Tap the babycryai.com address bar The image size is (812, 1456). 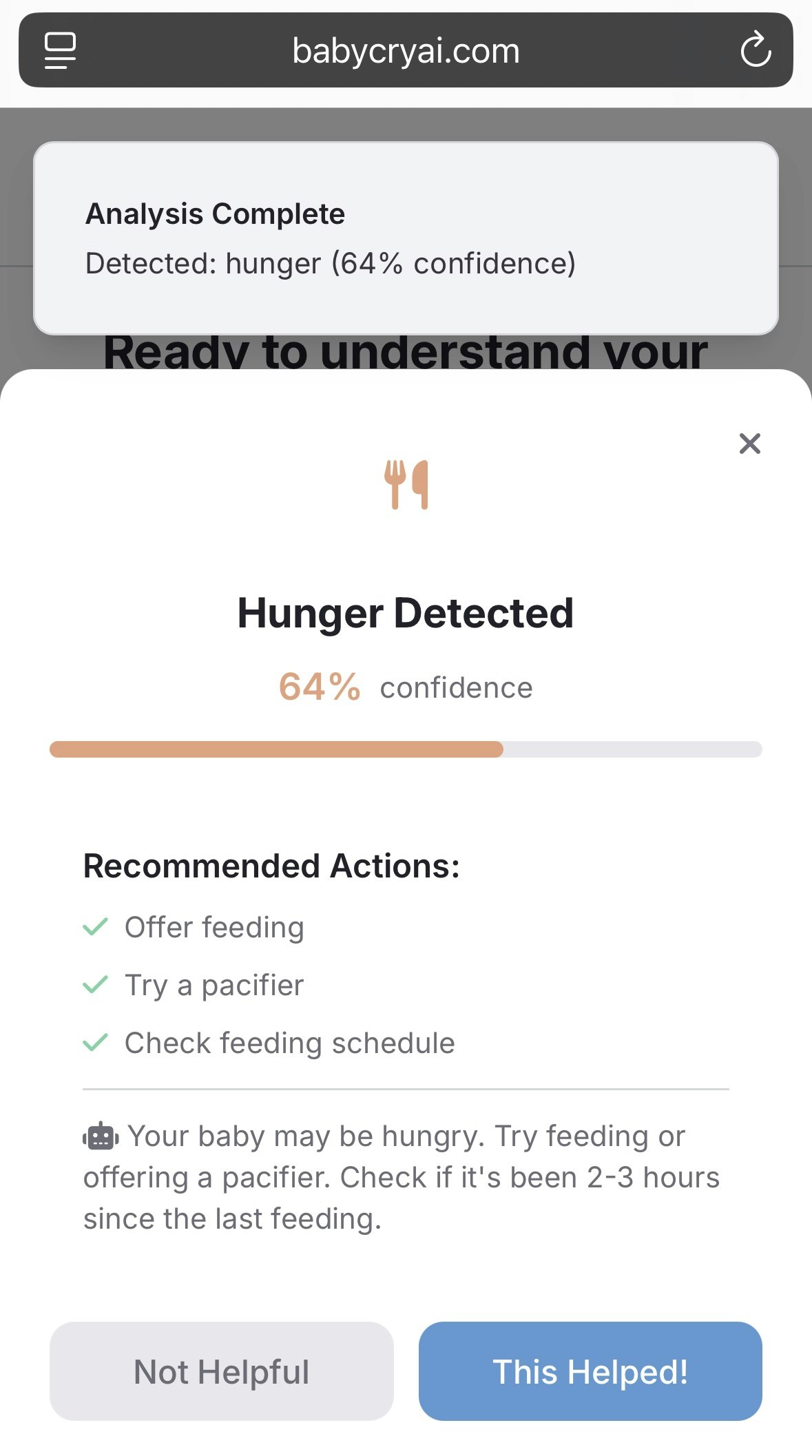[x=406, y=50]
